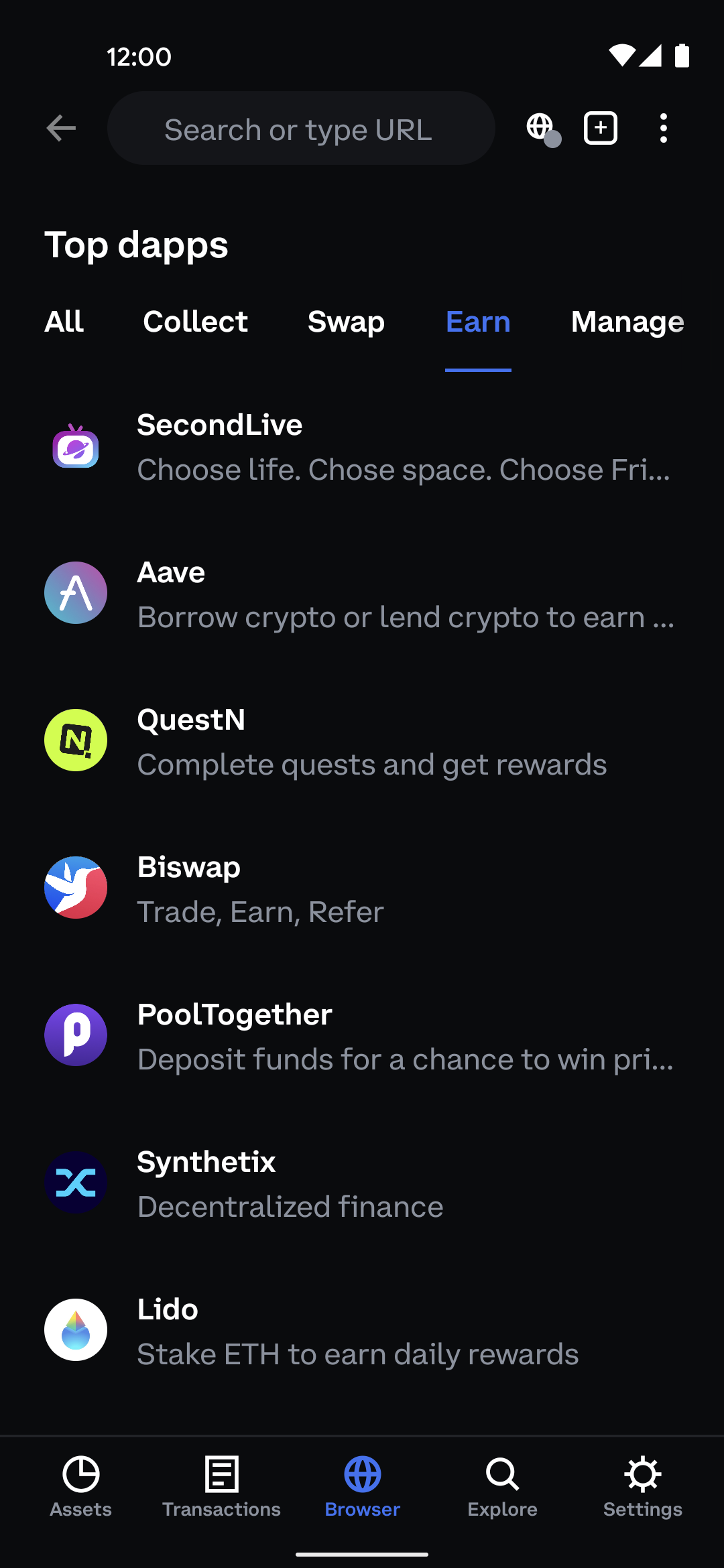Select the Swap tab

click(346, 322)
